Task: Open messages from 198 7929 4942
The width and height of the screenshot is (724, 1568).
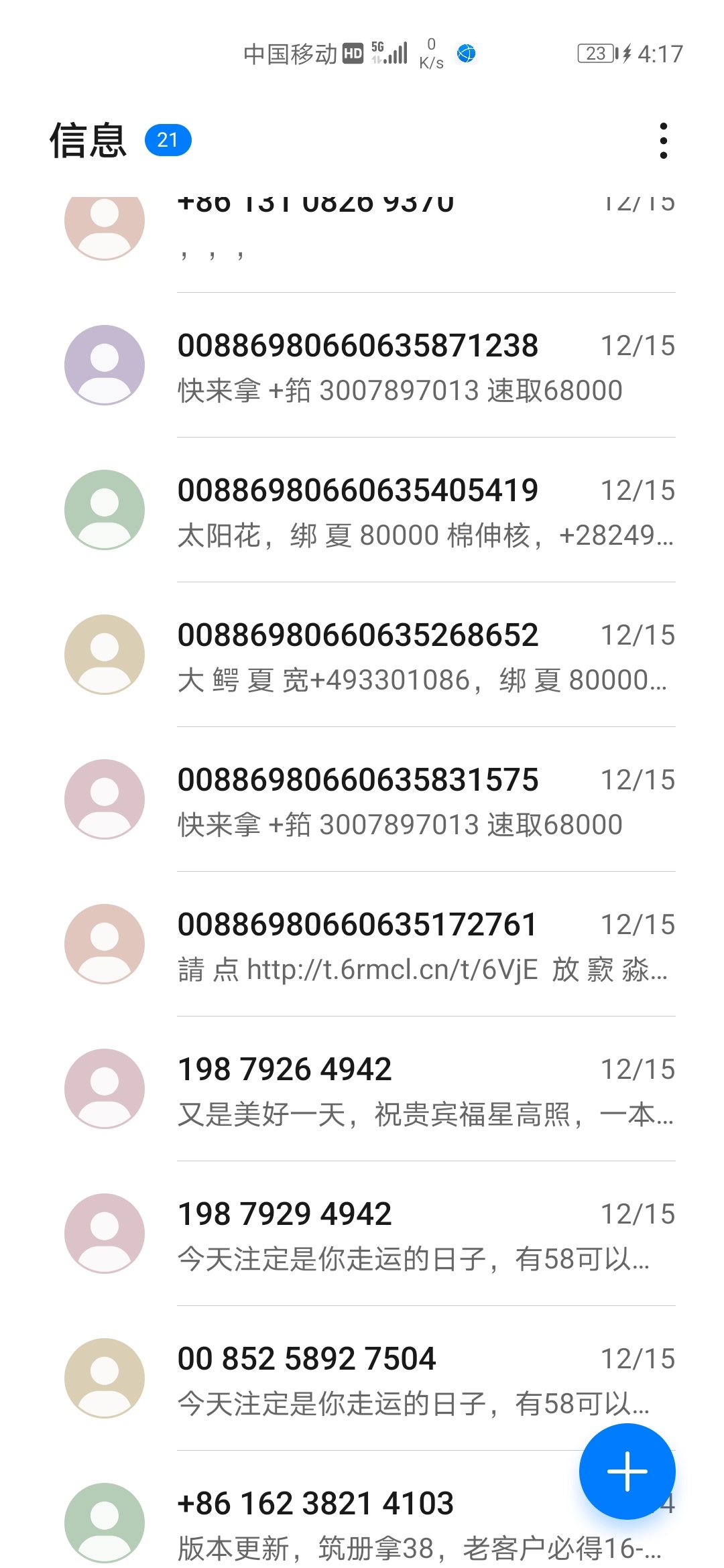Action: 362,1234
